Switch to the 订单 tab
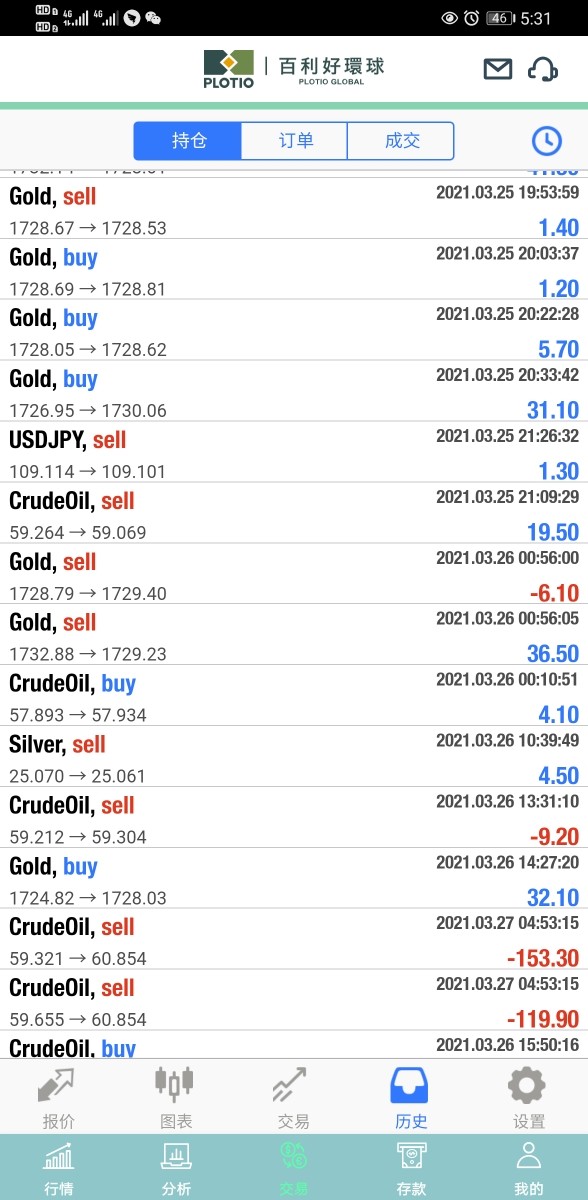Screen dimensions: 588x1200 point(295,141)
